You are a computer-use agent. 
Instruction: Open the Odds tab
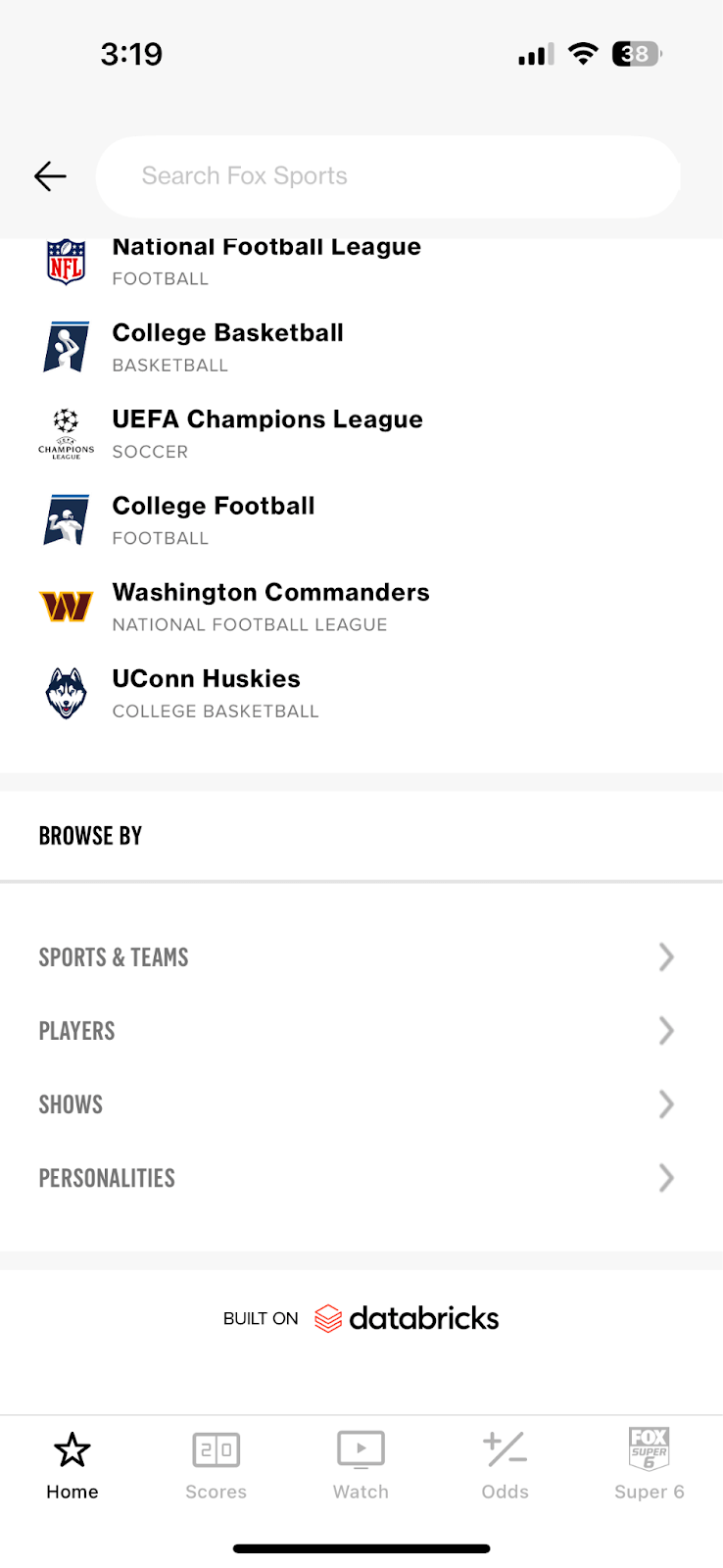505,1465
